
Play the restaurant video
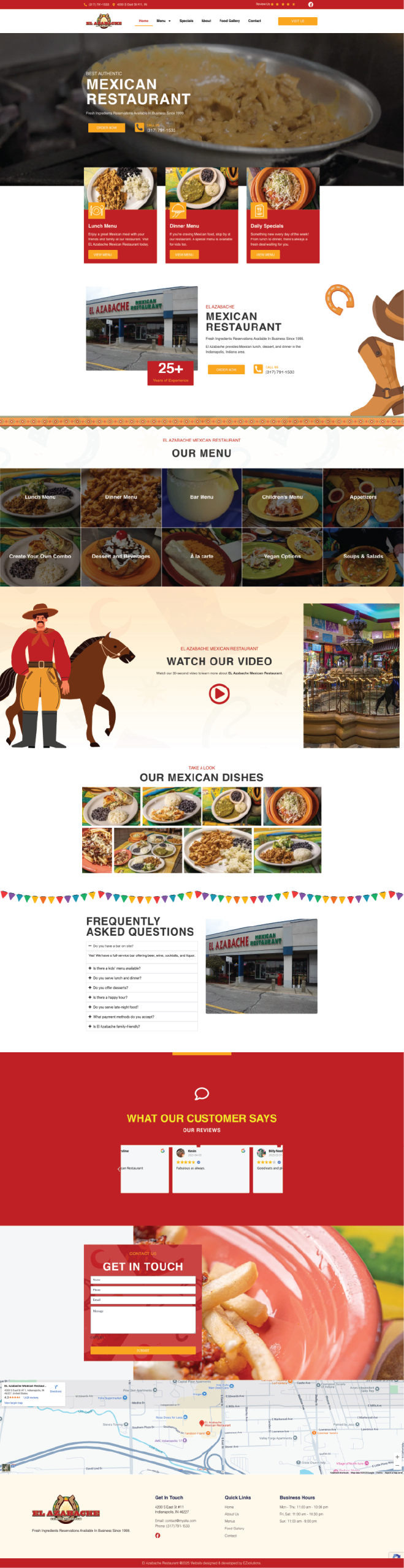click(219, 693)
